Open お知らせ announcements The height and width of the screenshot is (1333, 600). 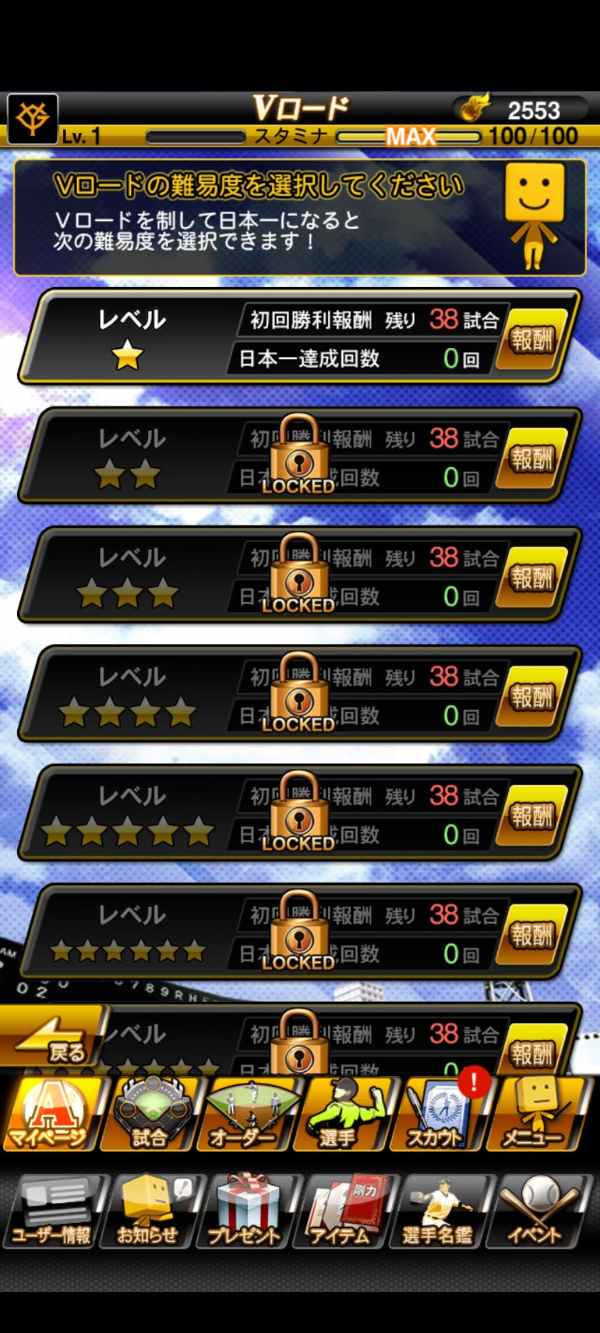[x=149, y=1210]
